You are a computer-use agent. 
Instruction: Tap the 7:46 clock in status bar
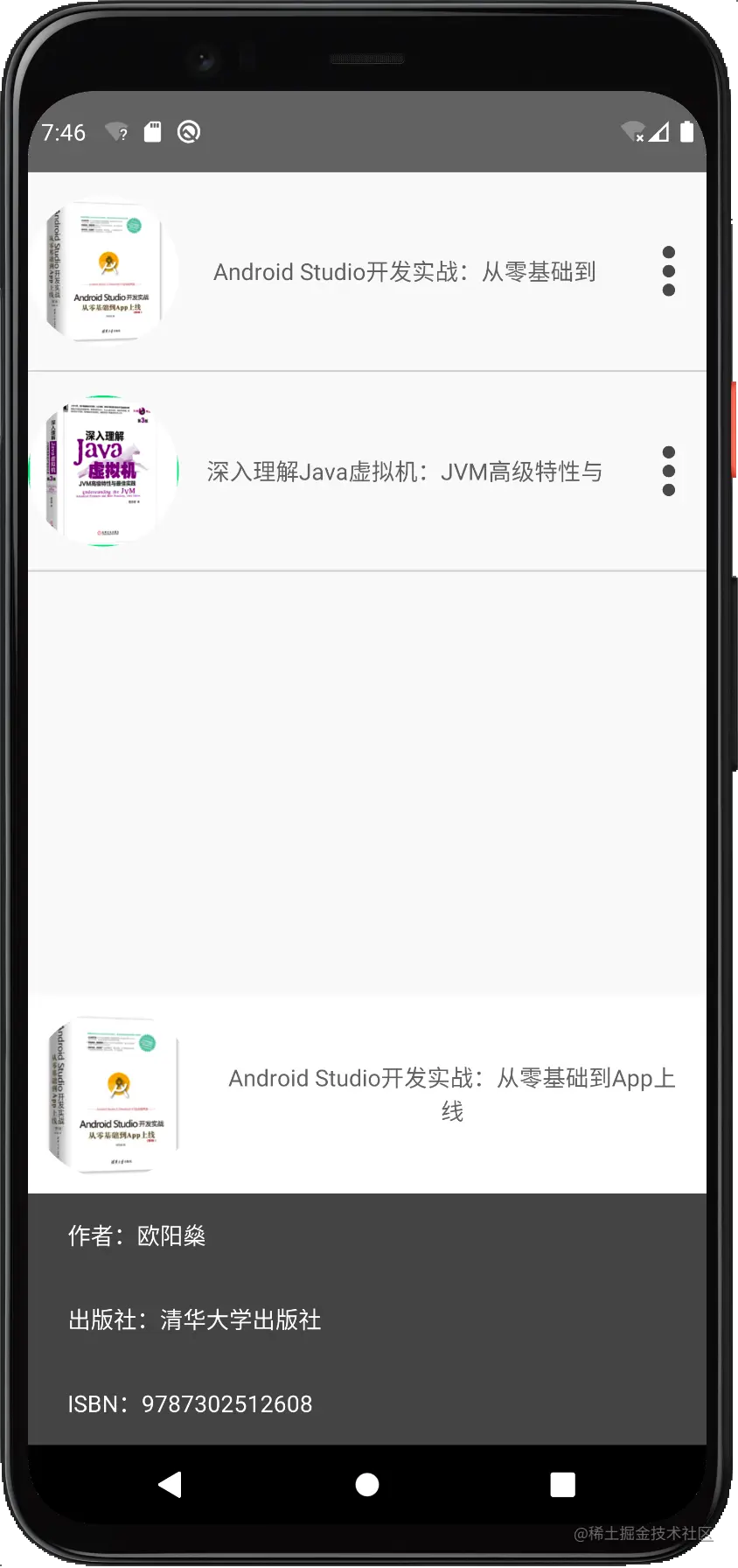pos(64,131)
